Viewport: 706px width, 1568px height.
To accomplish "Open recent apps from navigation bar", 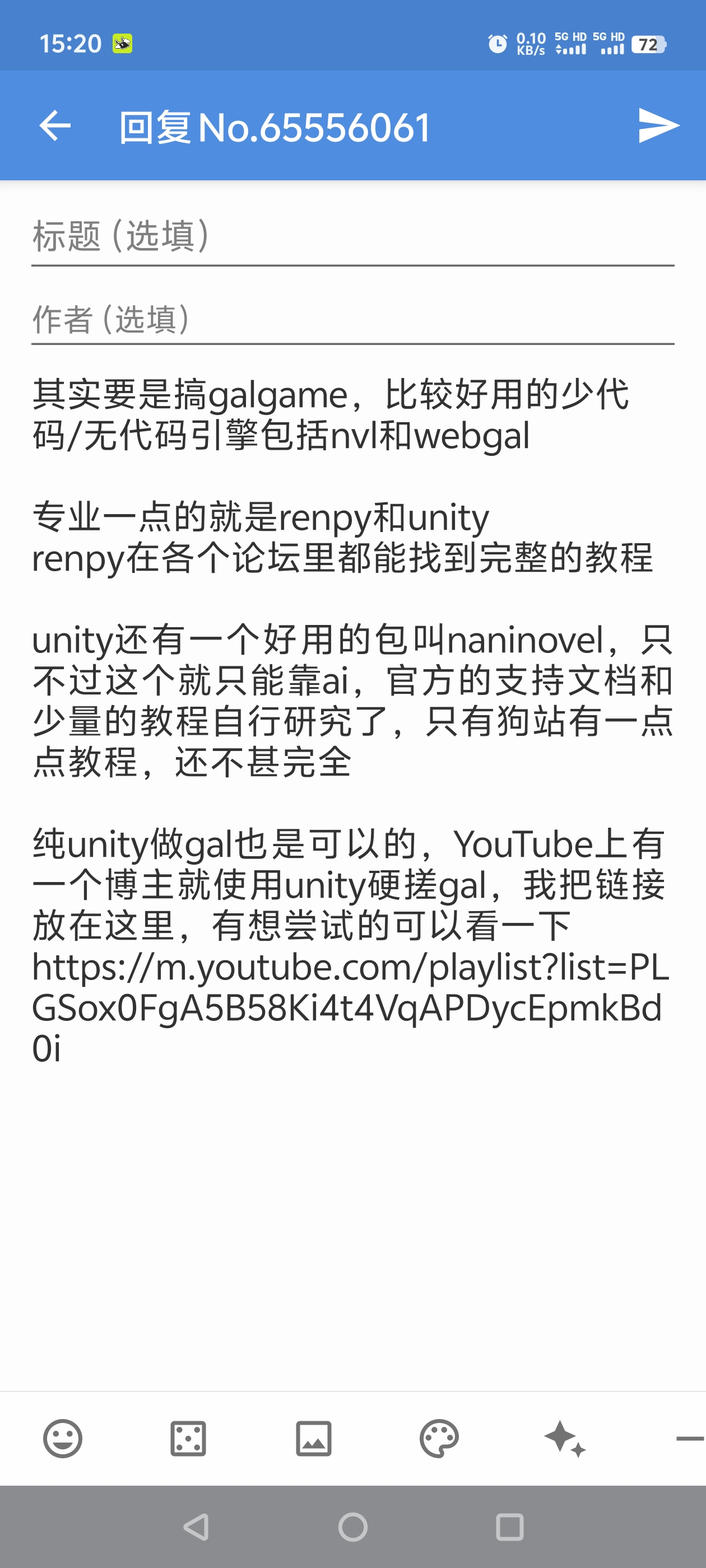I will click(x=509, y=1527).
